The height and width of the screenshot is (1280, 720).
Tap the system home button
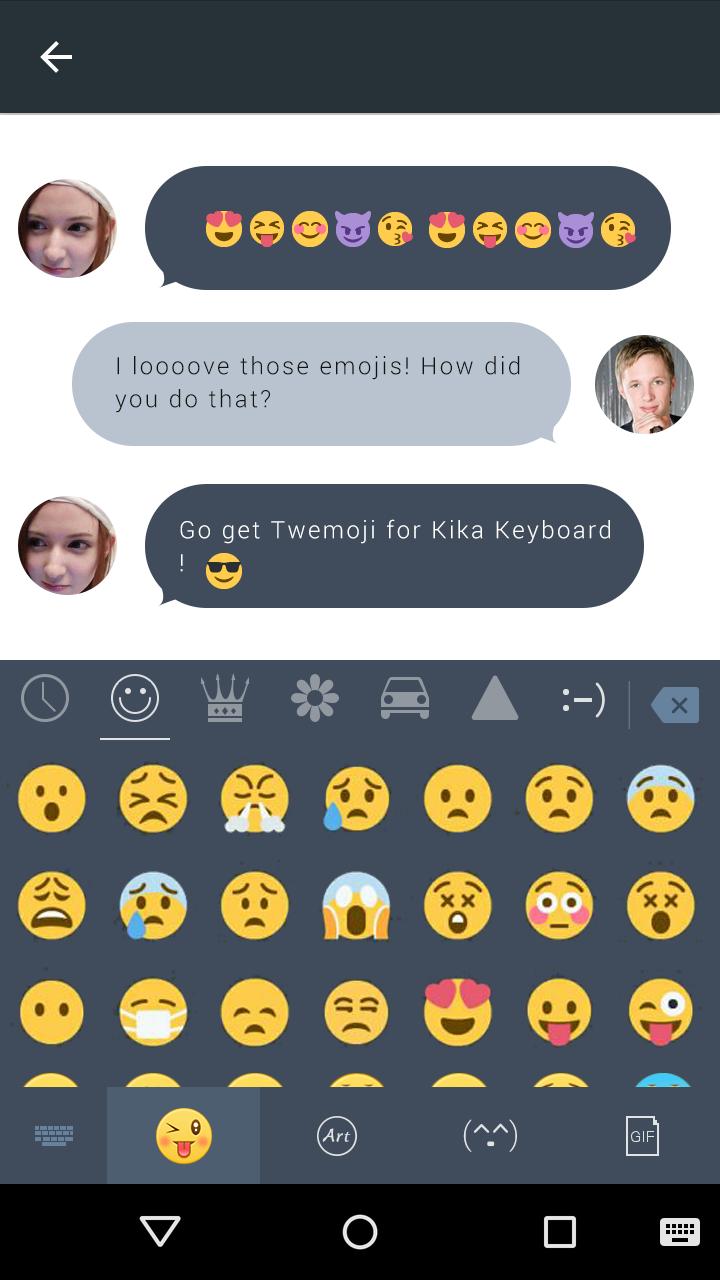coord(360,1231)
